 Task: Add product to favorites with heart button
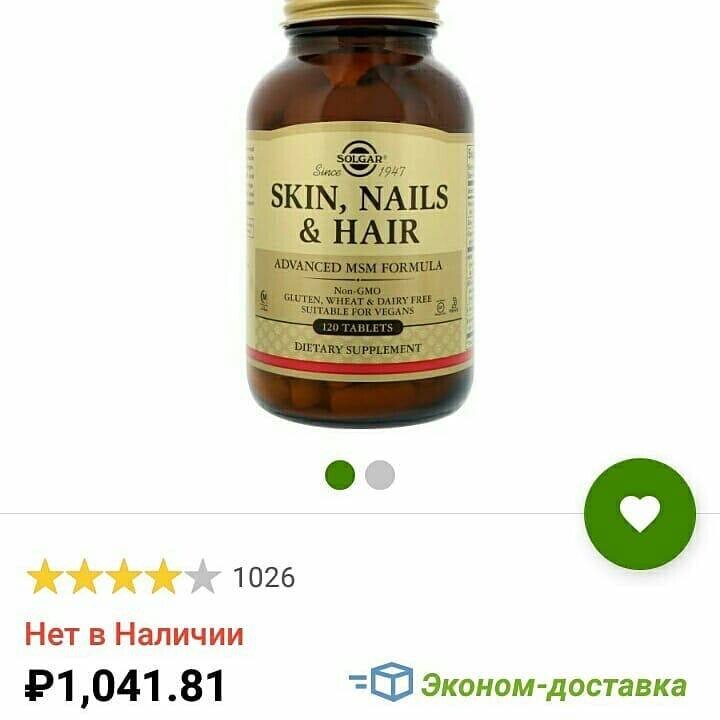tap(639, 514)
